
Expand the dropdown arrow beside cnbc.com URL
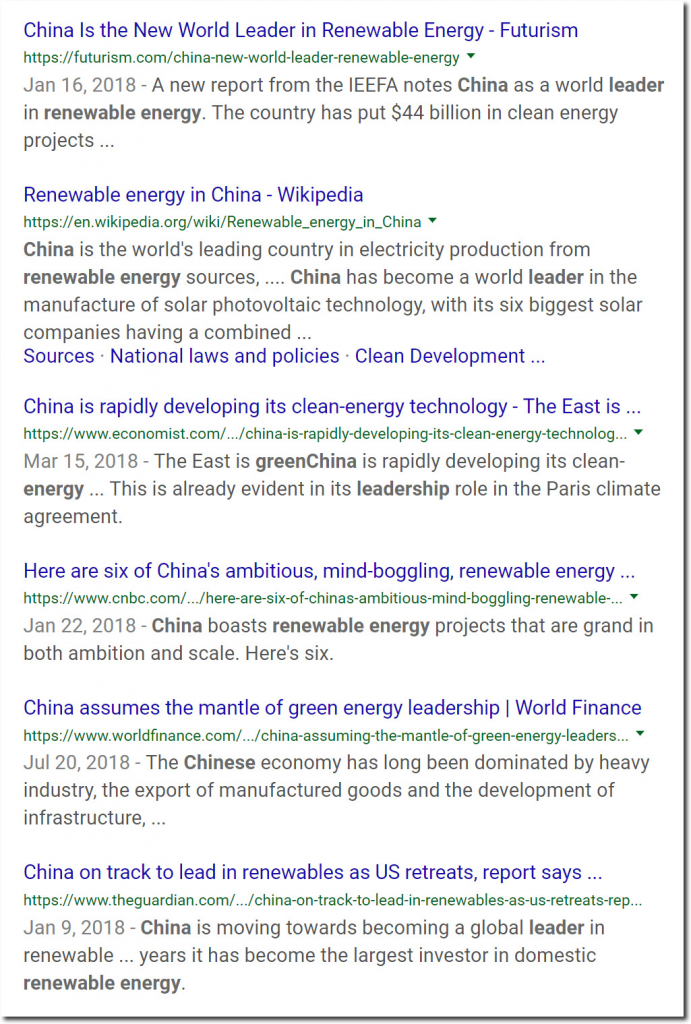[x=635, y=598]
